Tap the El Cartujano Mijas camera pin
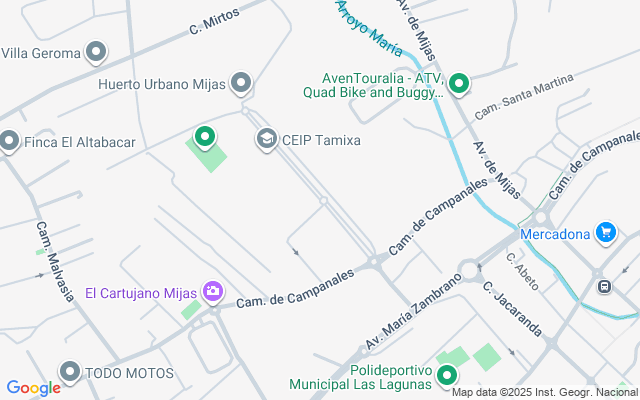Image resolution: width=640 pixels, height=400 pixels. point(212,291)
